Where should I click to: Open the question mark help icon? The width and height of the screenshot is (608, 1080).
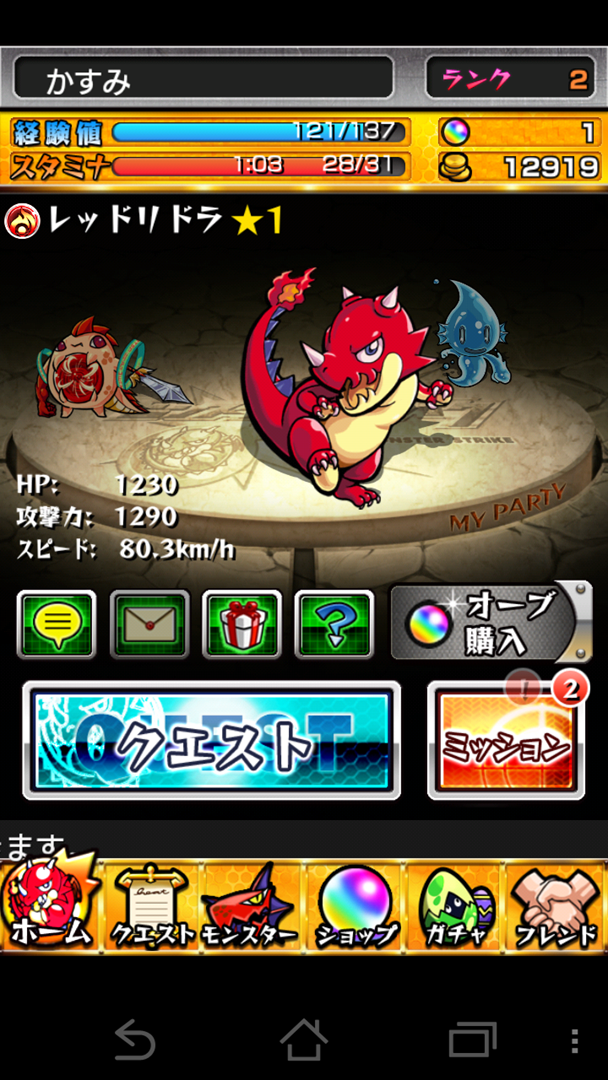point(335,625)
